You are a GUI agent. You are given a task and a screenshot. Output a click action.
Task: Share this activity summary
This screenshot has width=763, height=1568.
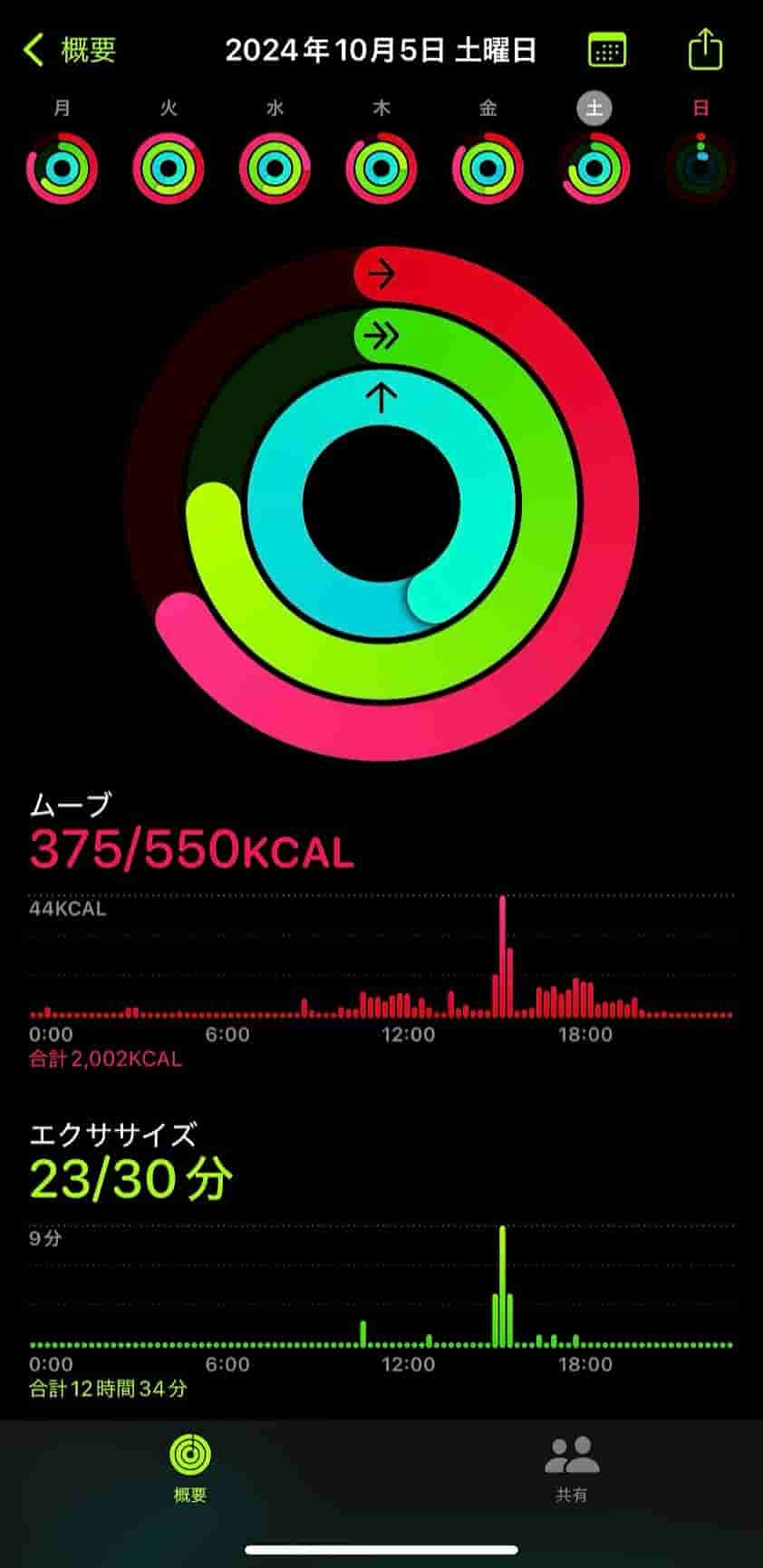705,49
